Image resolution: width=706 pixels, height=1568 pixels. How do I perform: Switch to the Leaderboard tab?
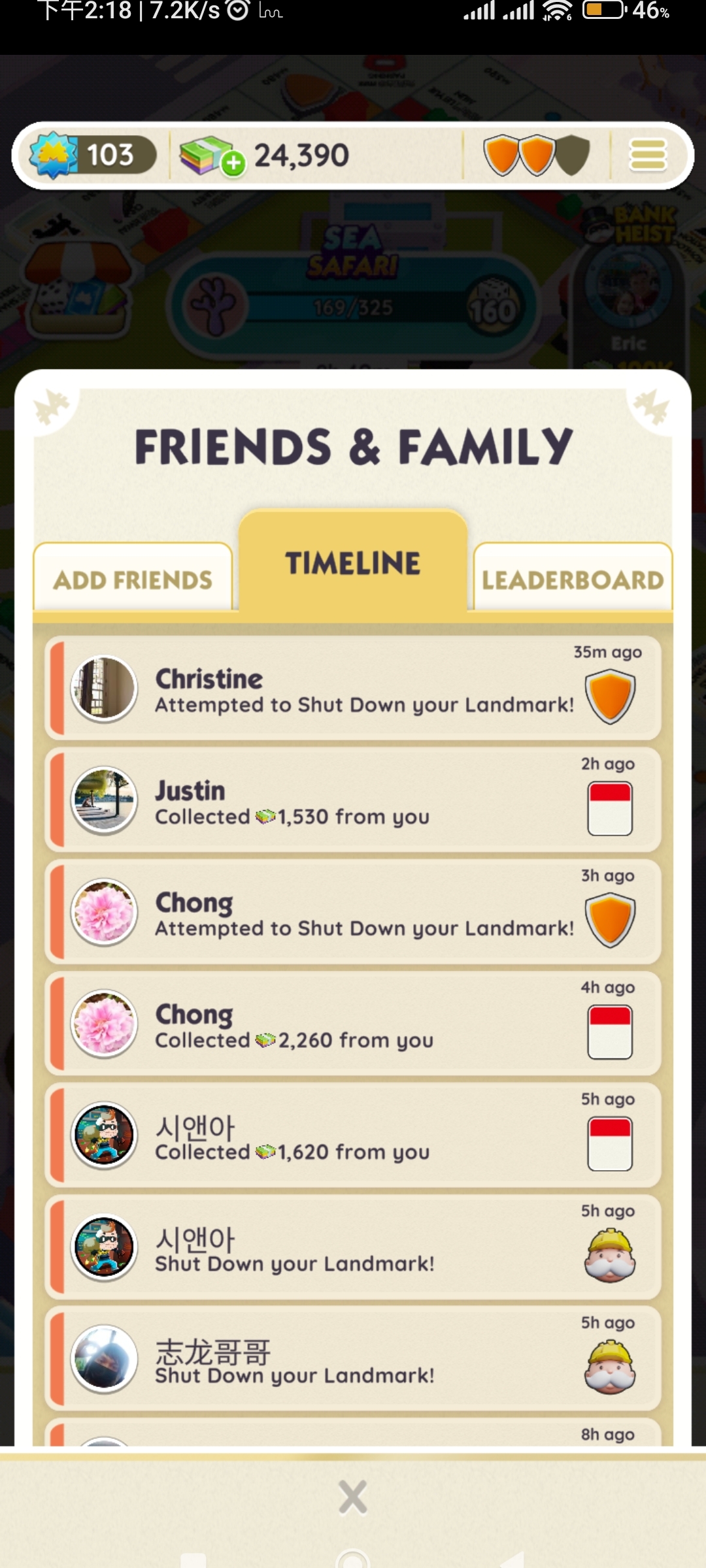573,579
